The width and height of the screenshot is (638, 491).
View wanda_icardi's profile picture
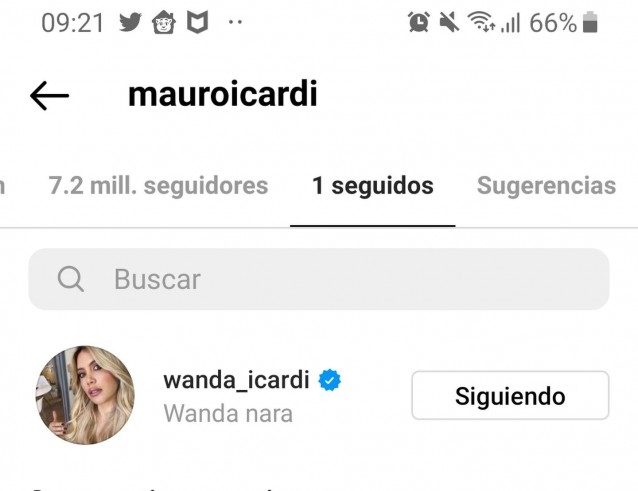pos(85,396)
